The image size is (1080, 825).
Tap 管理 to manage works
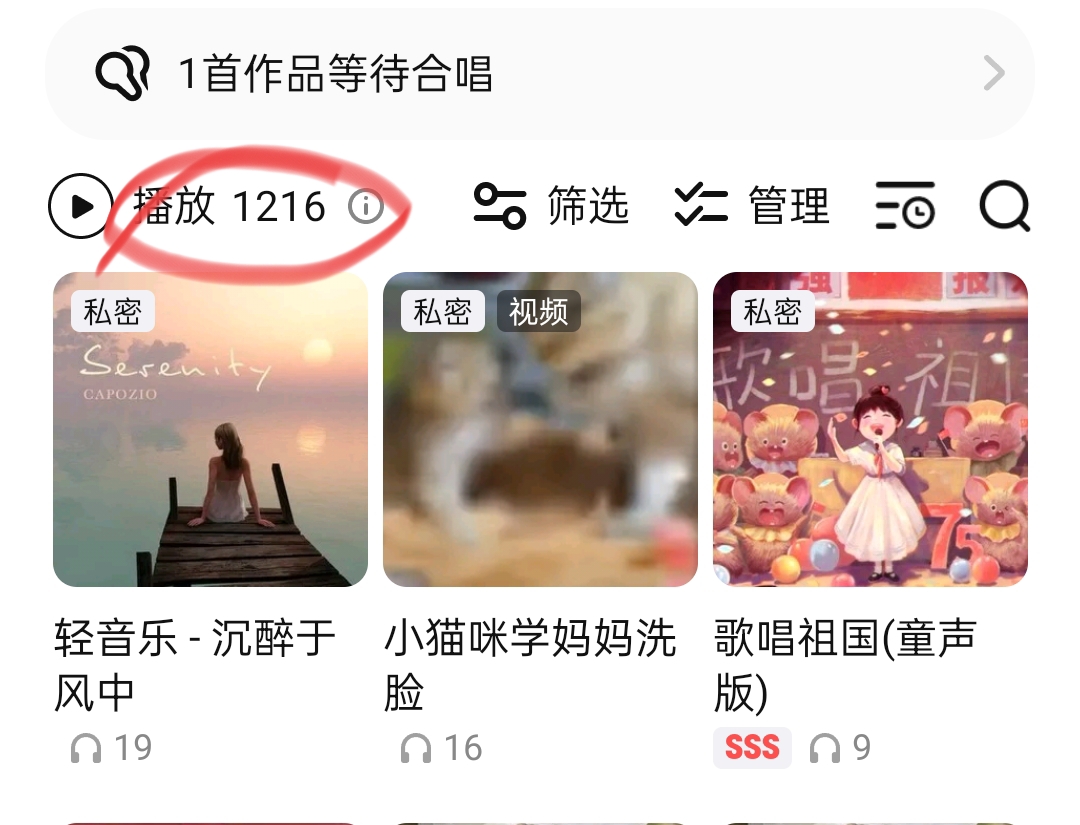tap(752, 206)
